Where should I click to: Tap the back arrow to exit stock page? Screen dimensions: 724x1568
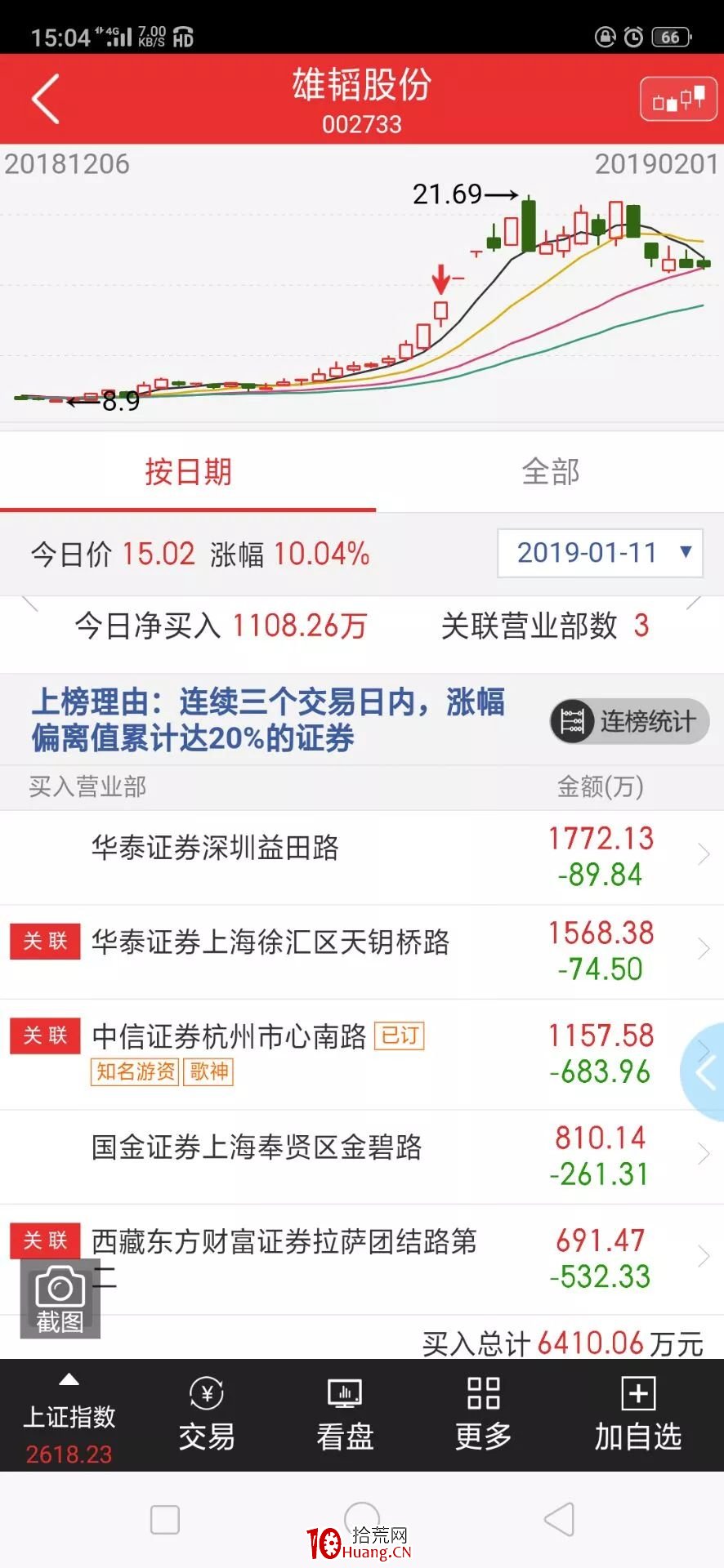point(43,98)
